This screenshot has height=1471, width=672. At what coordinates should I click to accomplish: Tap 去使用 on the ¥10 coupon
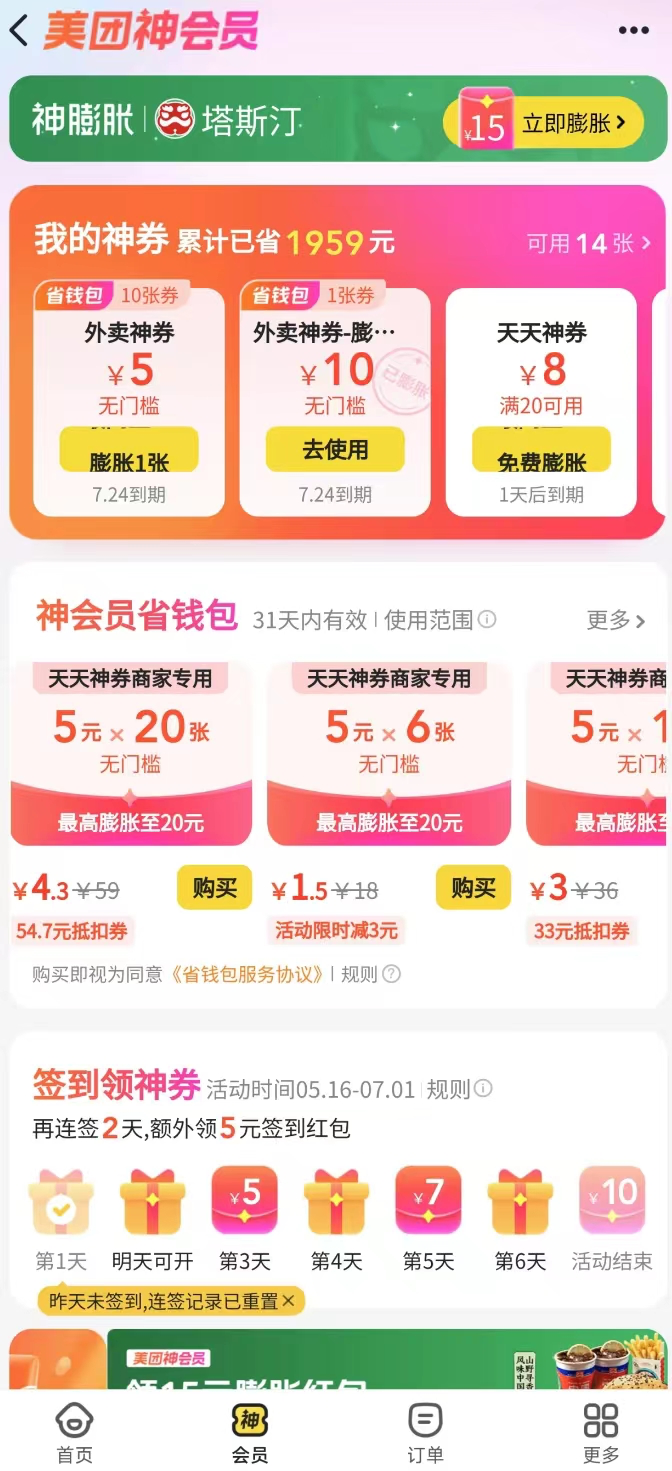[335, 450]
